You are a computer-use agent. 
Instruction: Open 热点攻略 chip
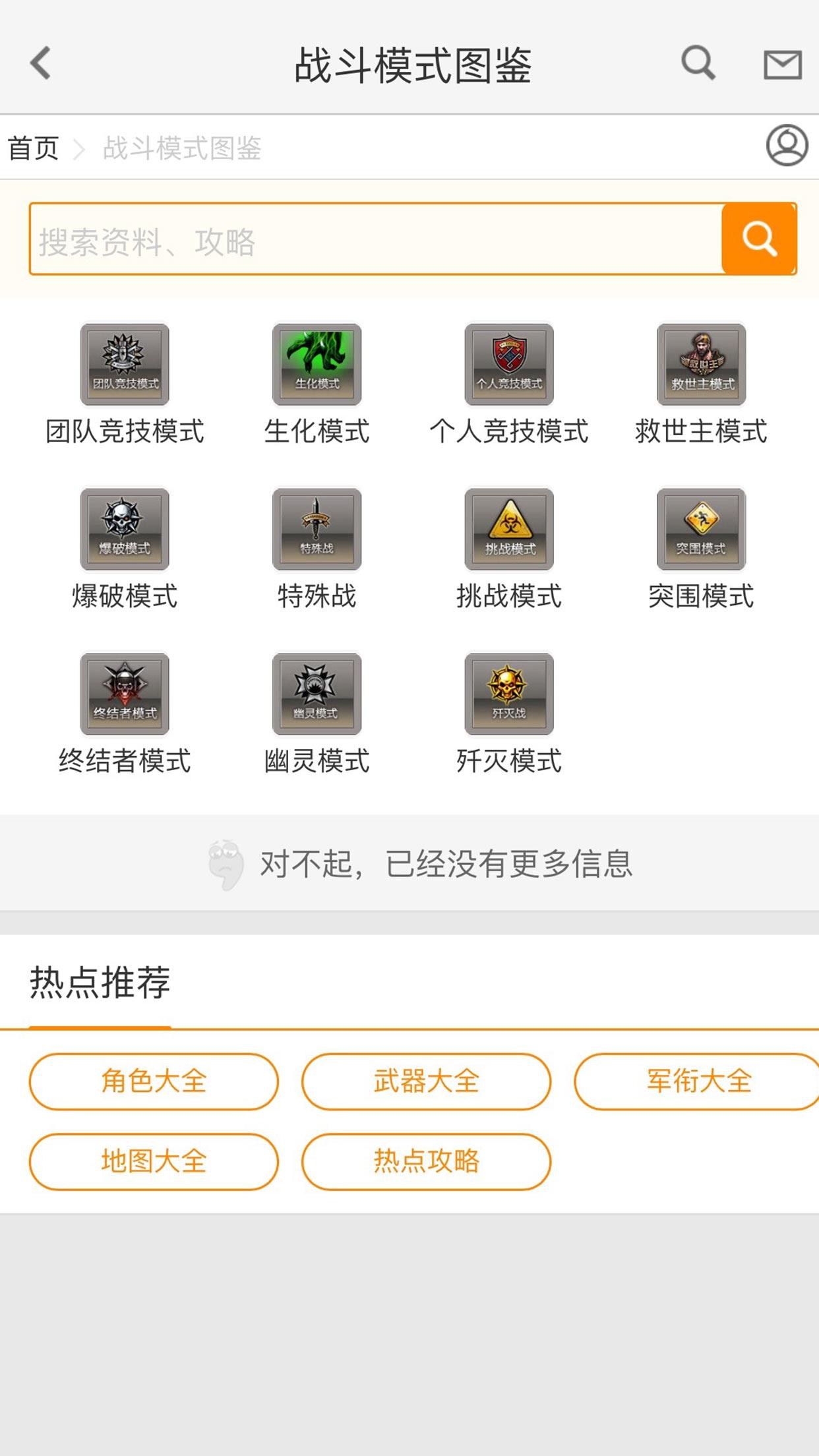point(426,1161)
